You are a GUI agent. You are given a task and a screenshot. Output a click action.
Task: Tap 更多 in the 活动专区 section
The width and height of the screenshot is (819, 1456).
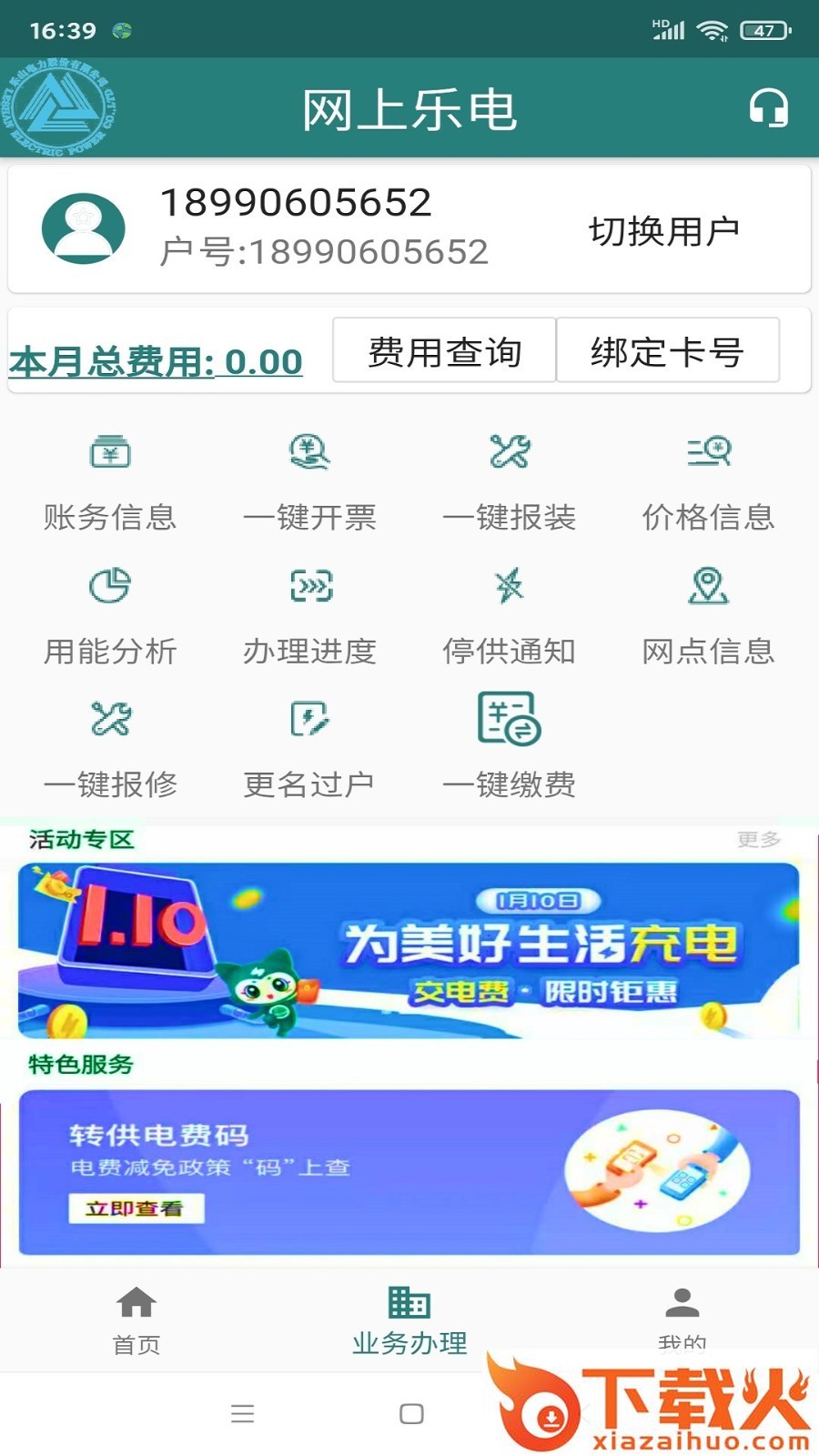tap(758, 839)
